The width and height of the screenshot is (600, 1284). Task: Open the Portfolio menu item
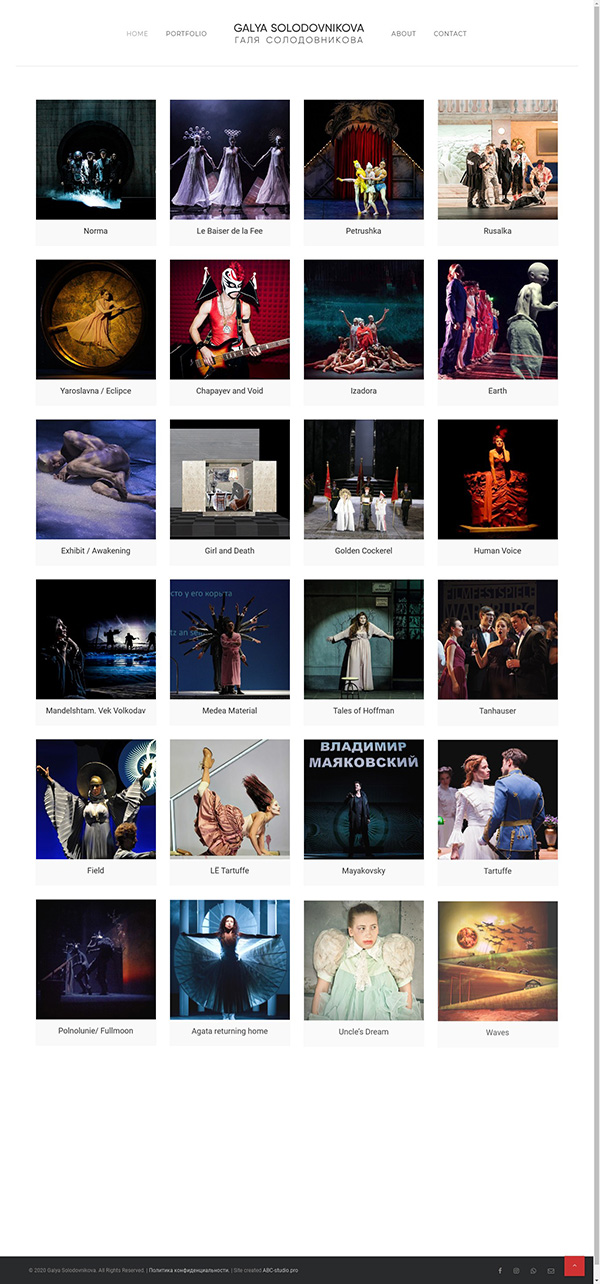(x=186, y=34)
